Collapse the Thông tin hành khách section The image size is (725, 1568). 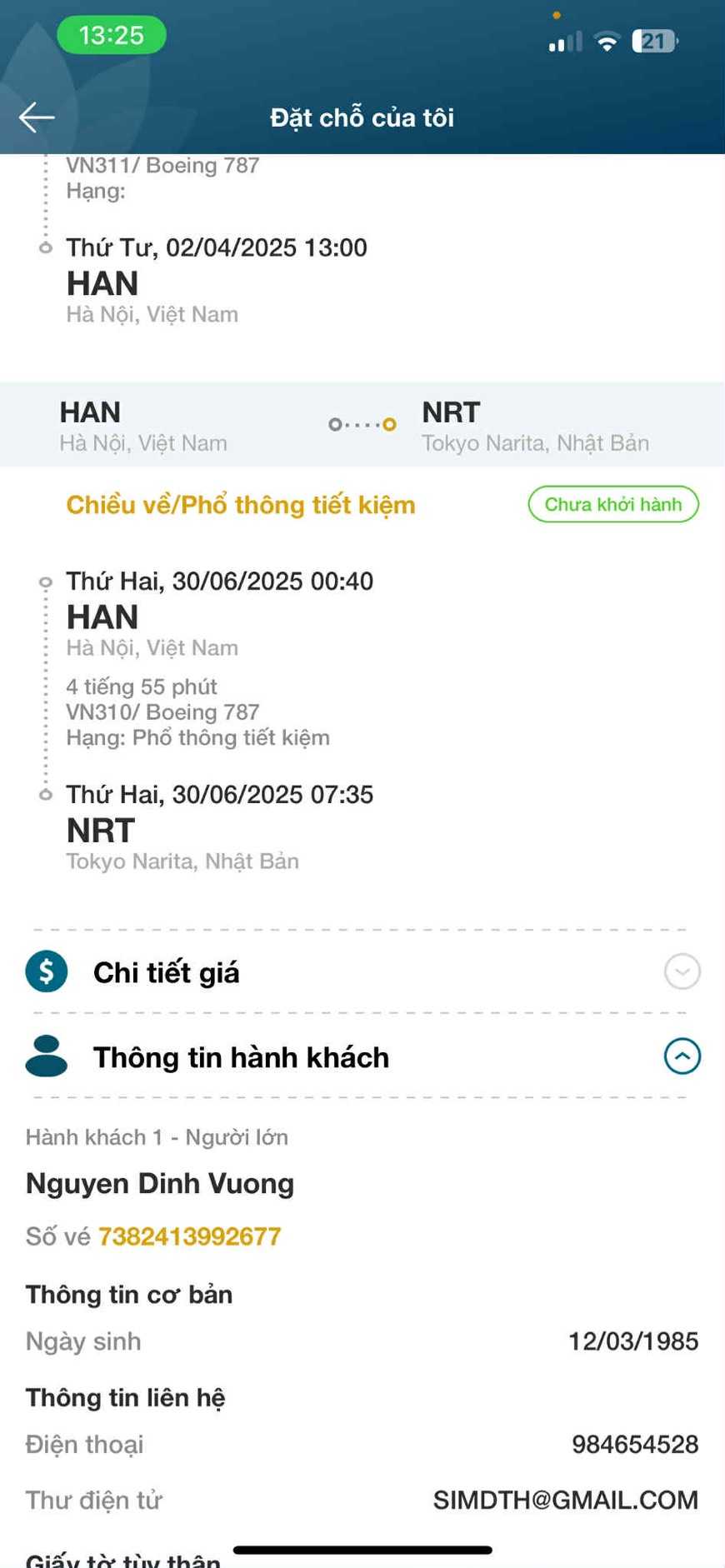click(682, 1056)
